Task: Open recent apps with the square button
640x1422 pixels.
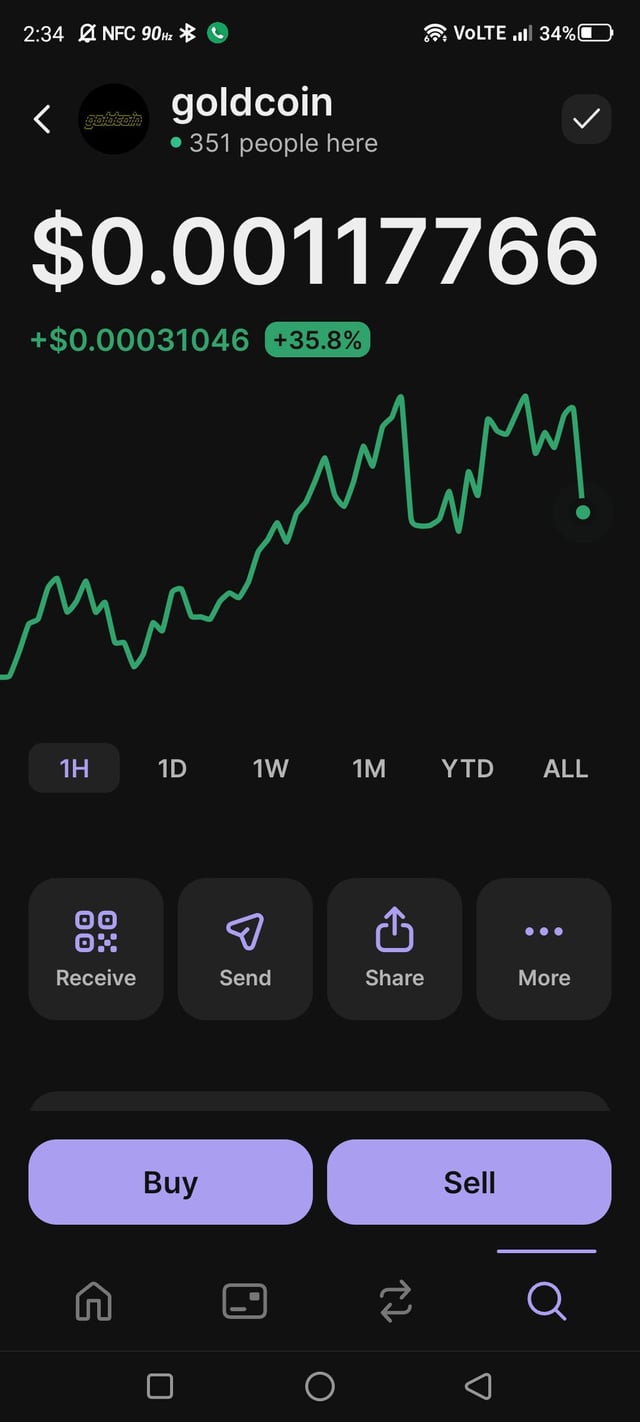Action: (160, 1386)
